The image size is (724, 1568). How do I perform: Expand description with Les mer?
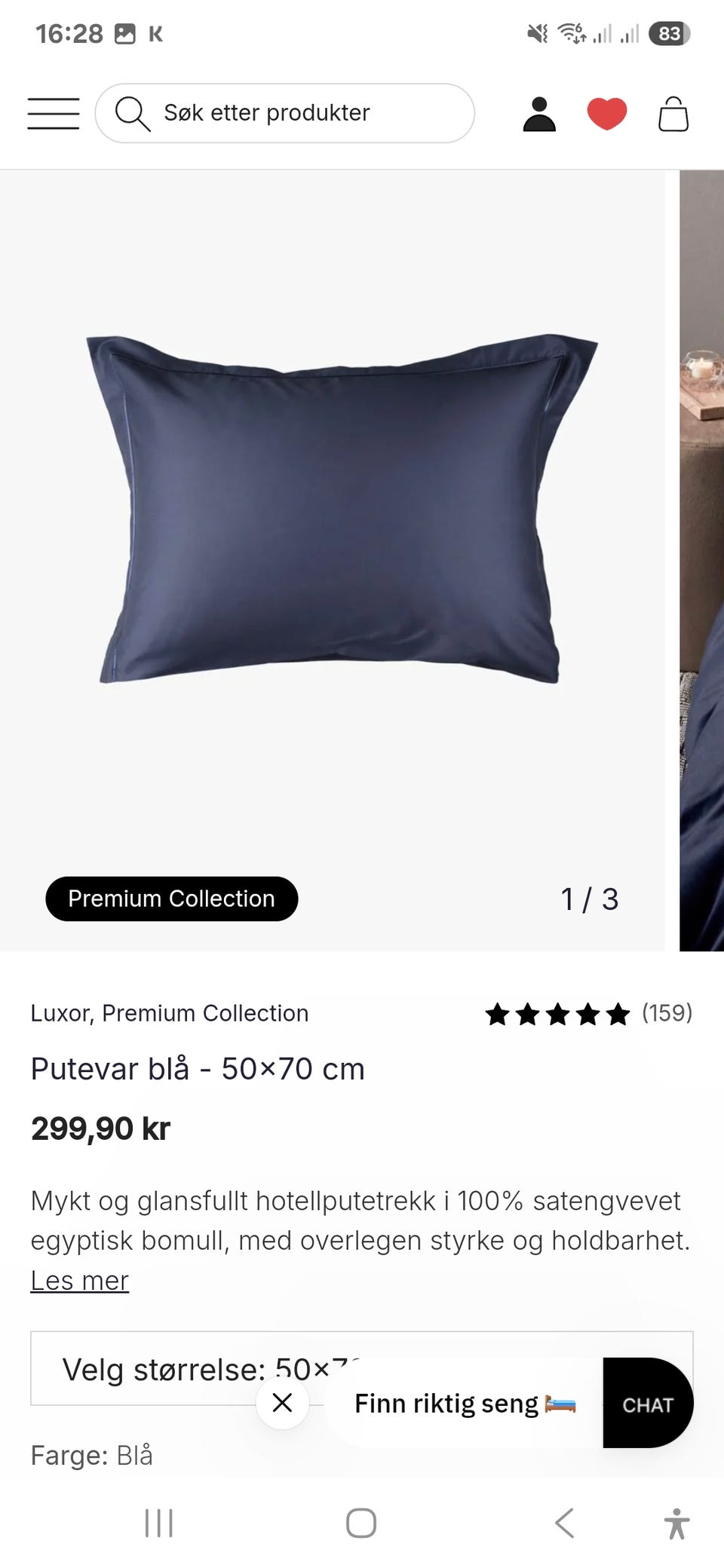(x=79, y=1281)
